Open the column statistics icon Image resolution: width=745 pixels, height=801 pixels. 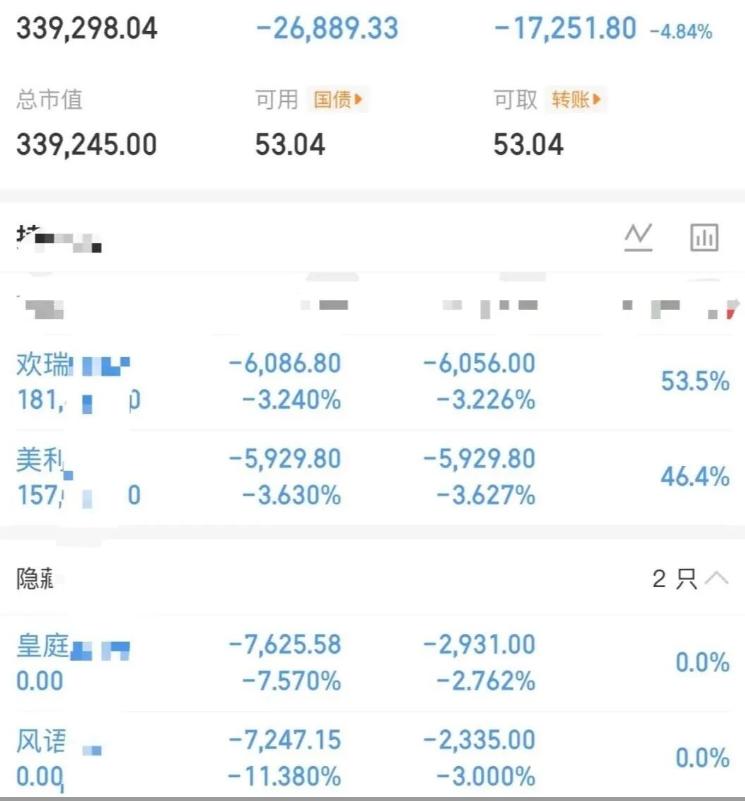pyautogui.click(x=704, y=237)
